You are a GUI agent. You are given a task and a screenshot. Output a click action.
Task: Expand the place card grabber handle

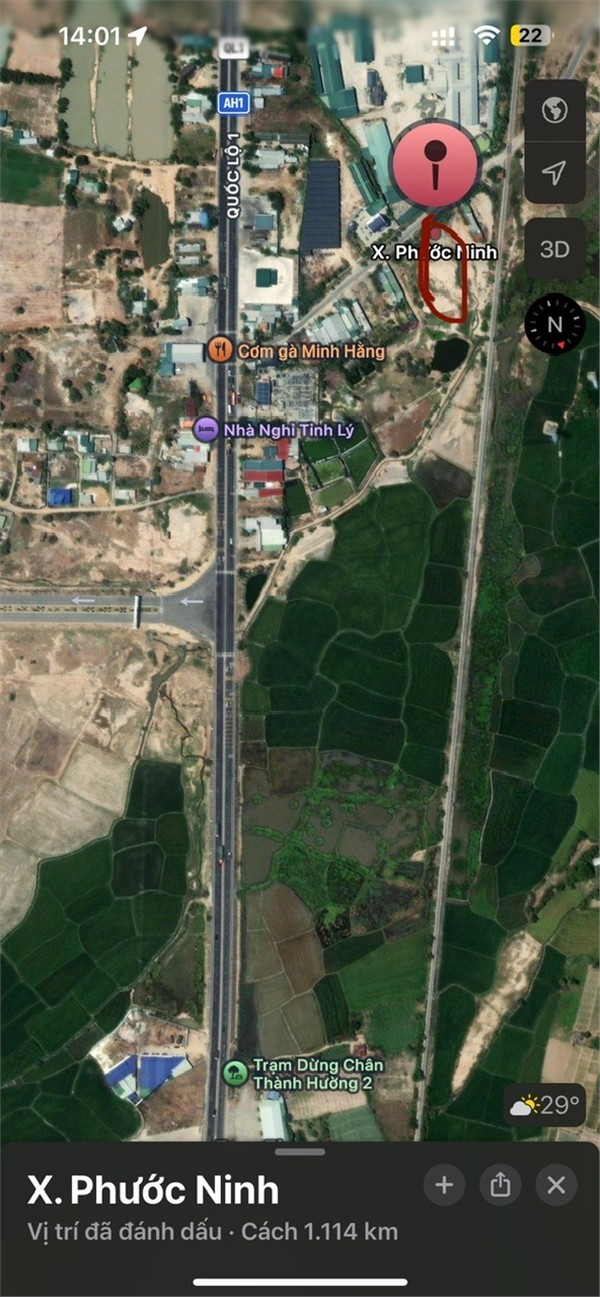[x=300, y=1152]
